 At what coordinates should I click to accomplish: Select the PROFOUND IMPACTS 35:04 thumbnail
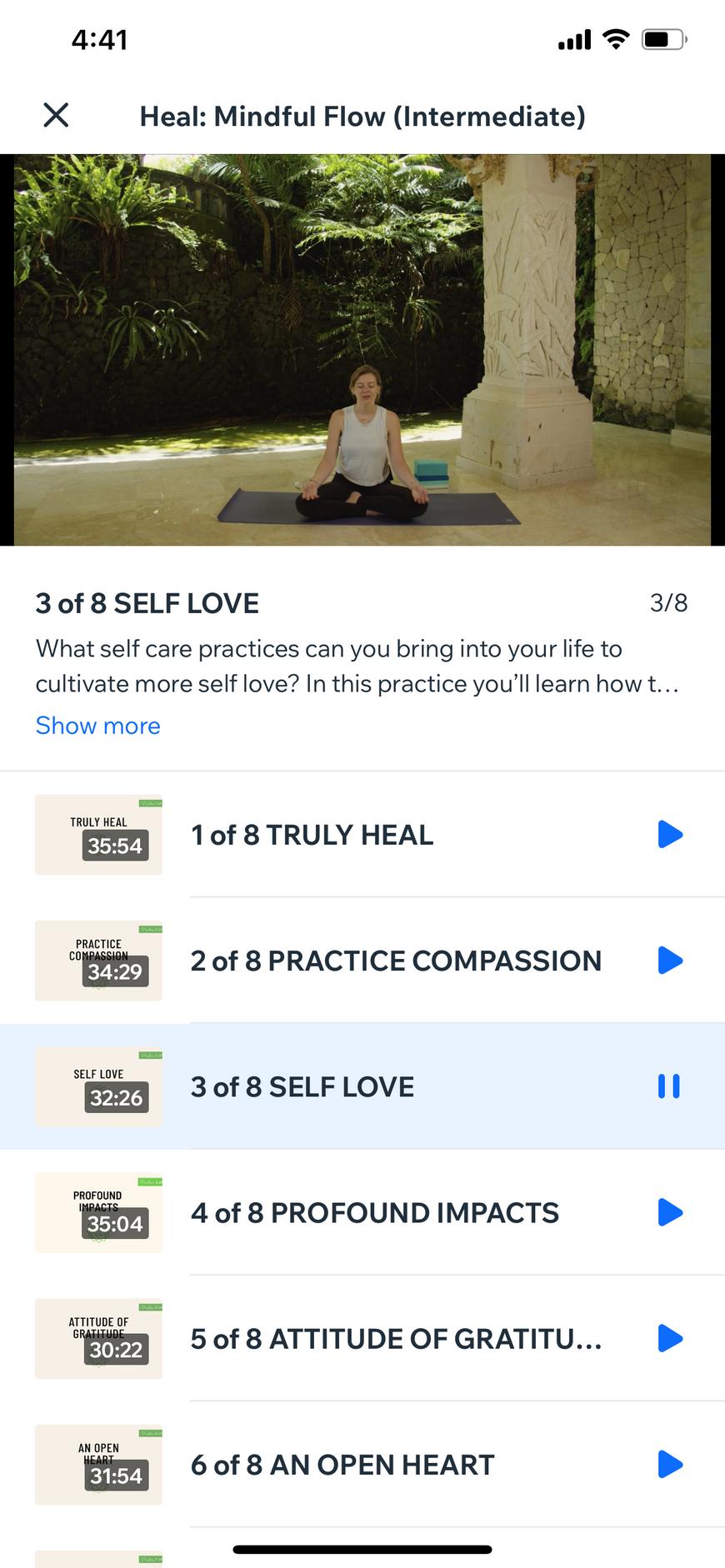point(98,1212)
